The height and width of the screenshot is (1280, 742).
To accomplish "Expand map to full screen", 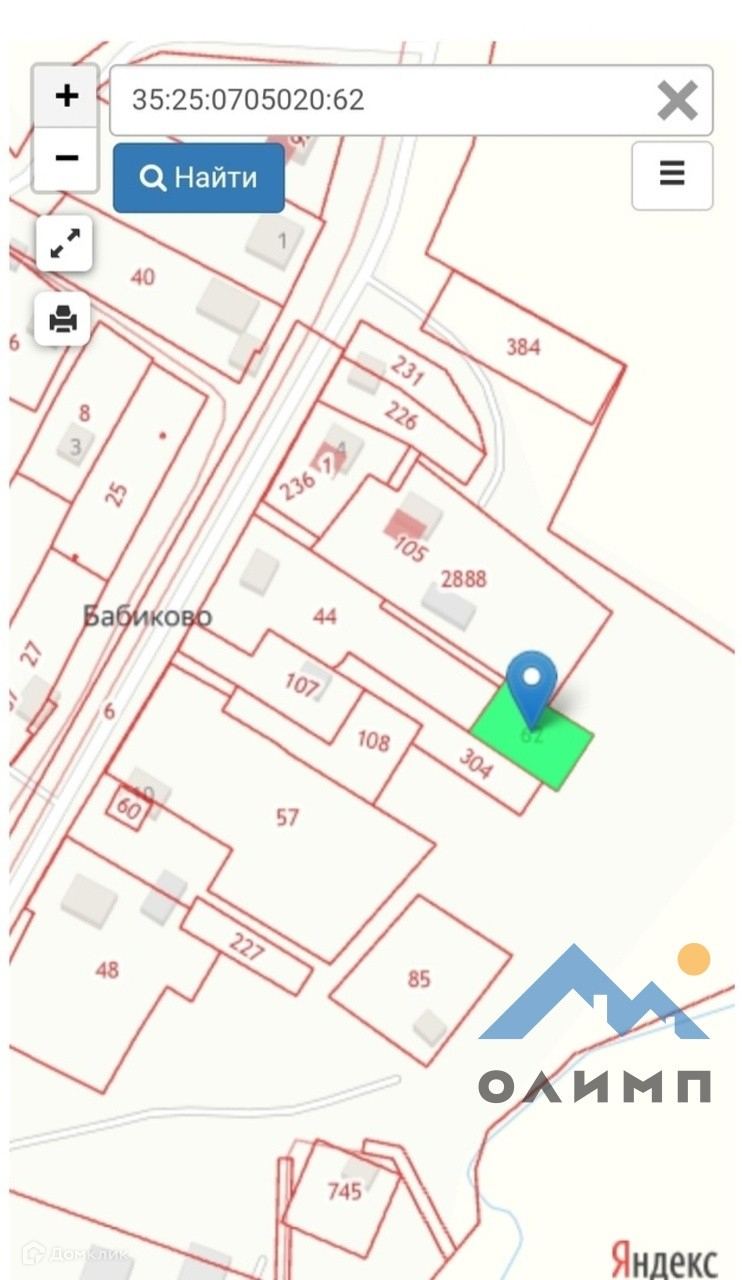I will pyautogui.click(x=64, y=243).
